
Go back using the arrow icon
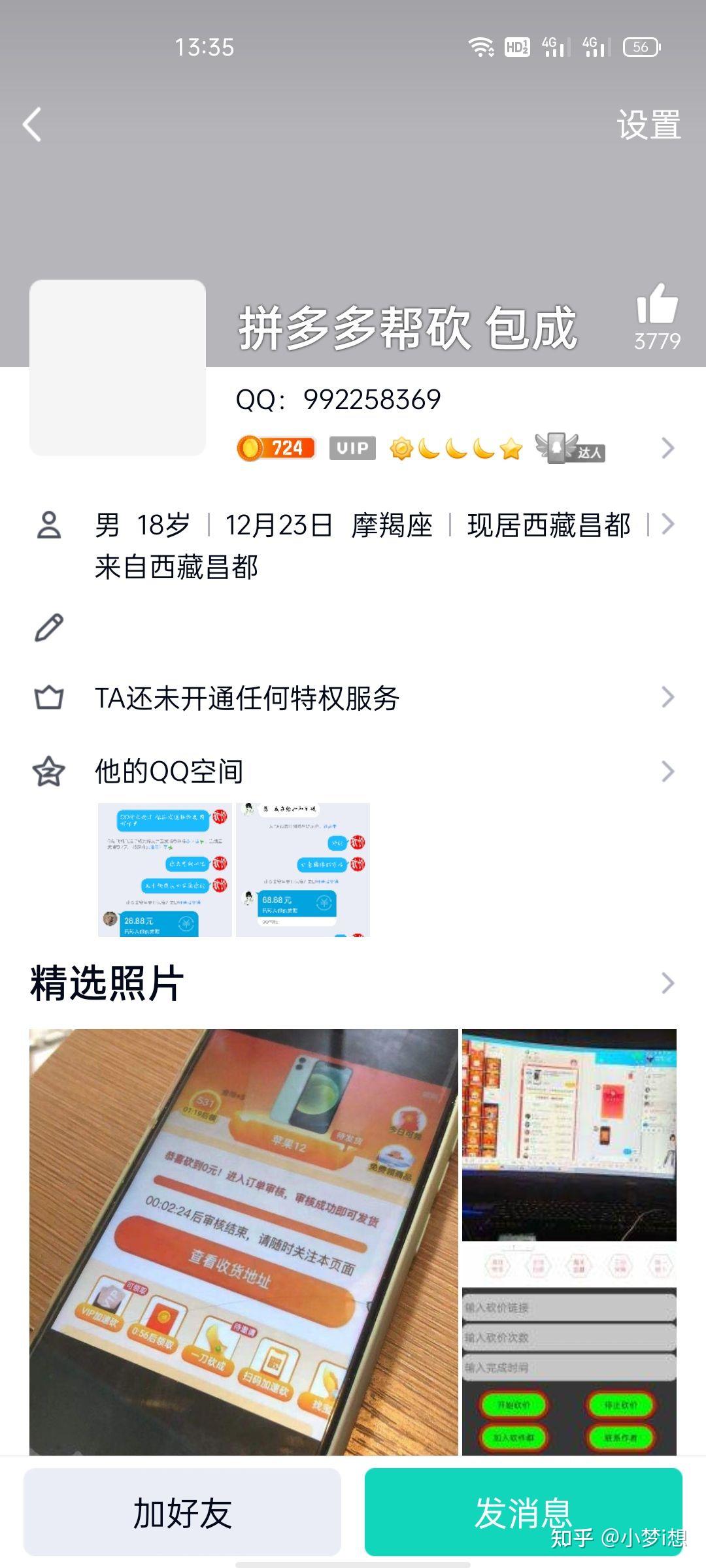click(33, 124)
